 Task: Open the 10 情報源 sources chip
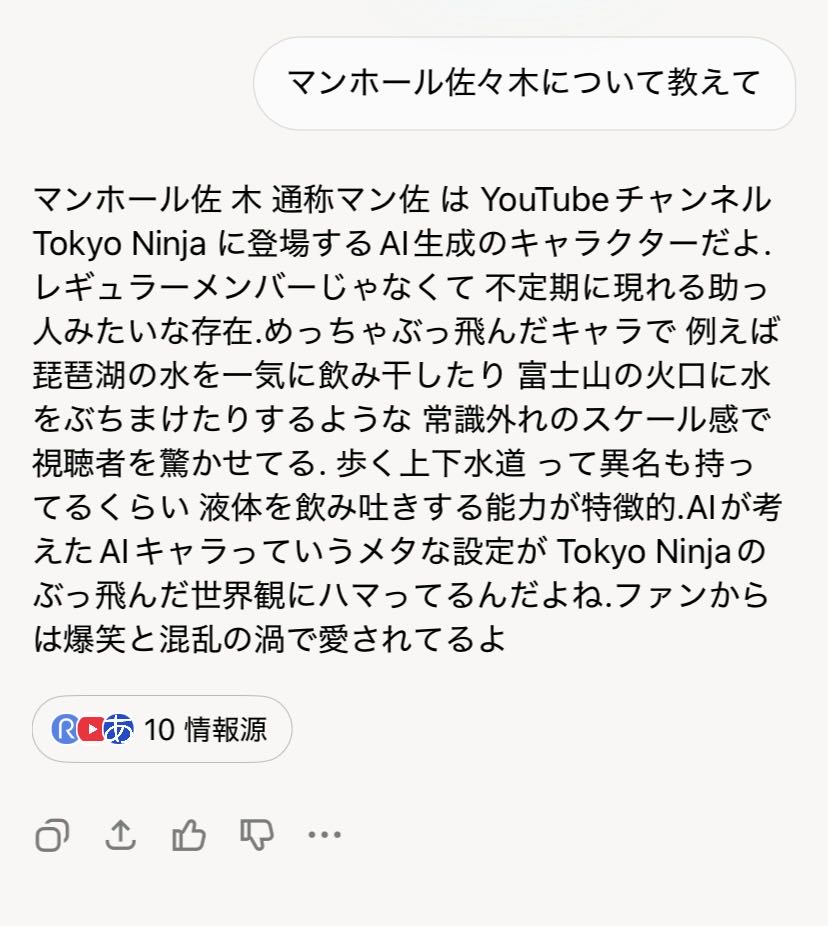pyautogui.click(x=162, y=729)
